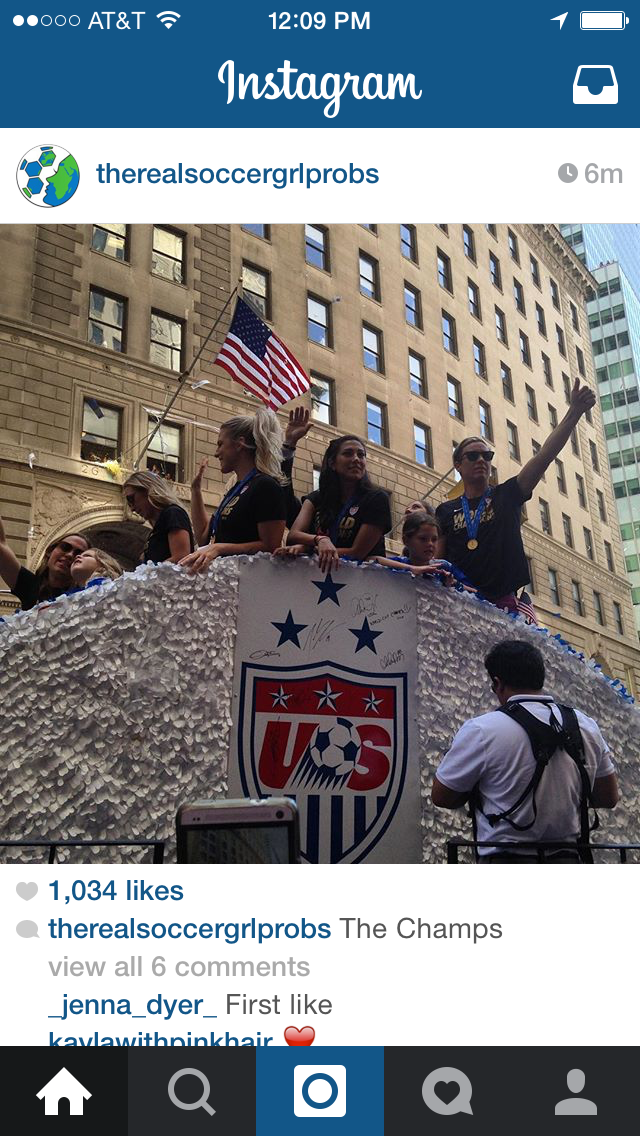
Task: Open therealsoccergrlprobs profile picture
Action: pyautogui.click(x=48, y=175)
